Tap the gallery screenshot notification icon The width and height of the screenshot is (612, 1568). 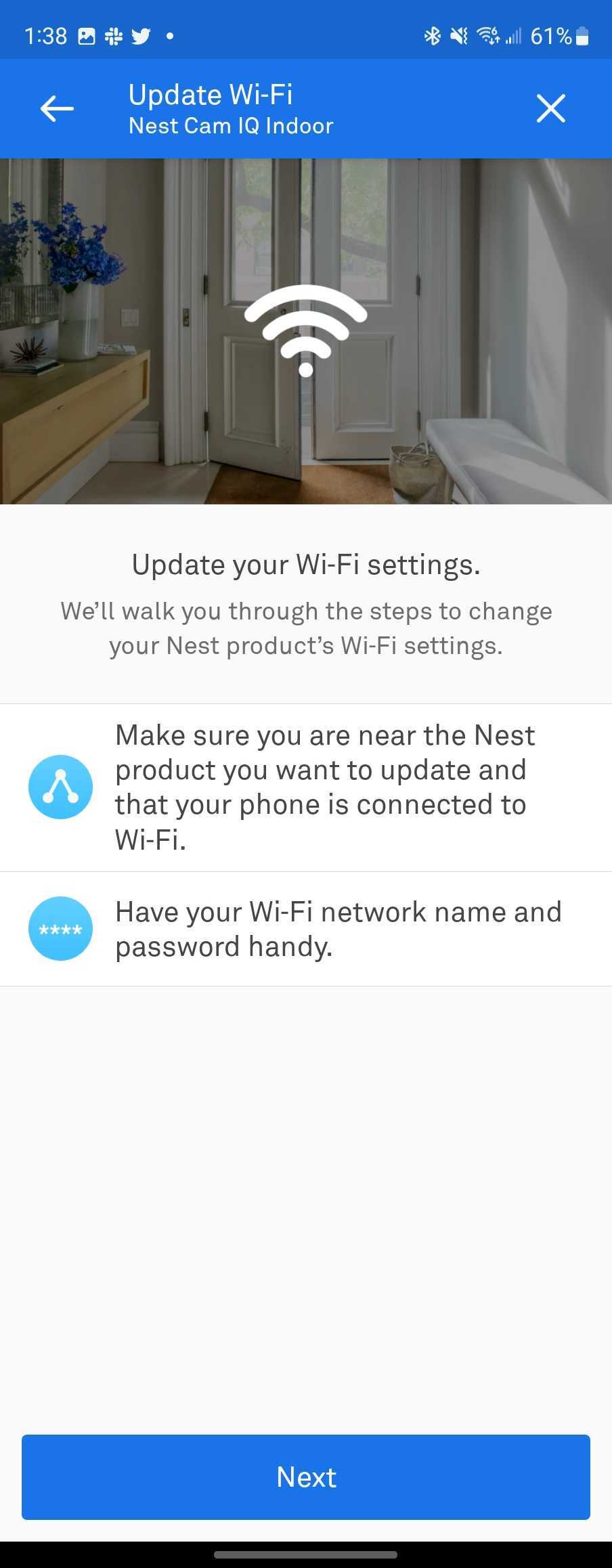pos(86,35)
